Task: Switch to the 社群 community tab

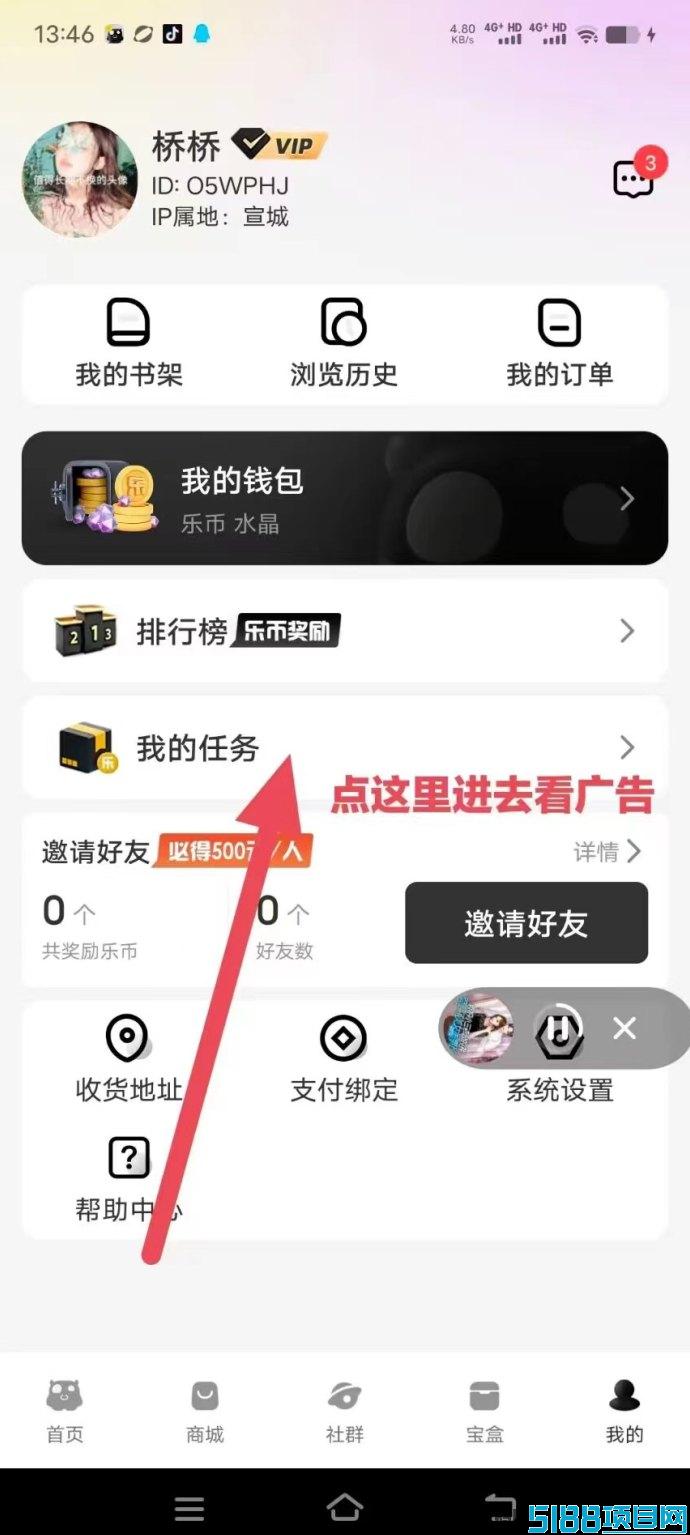Action: pyautogui.click(x=345, y=1411)
